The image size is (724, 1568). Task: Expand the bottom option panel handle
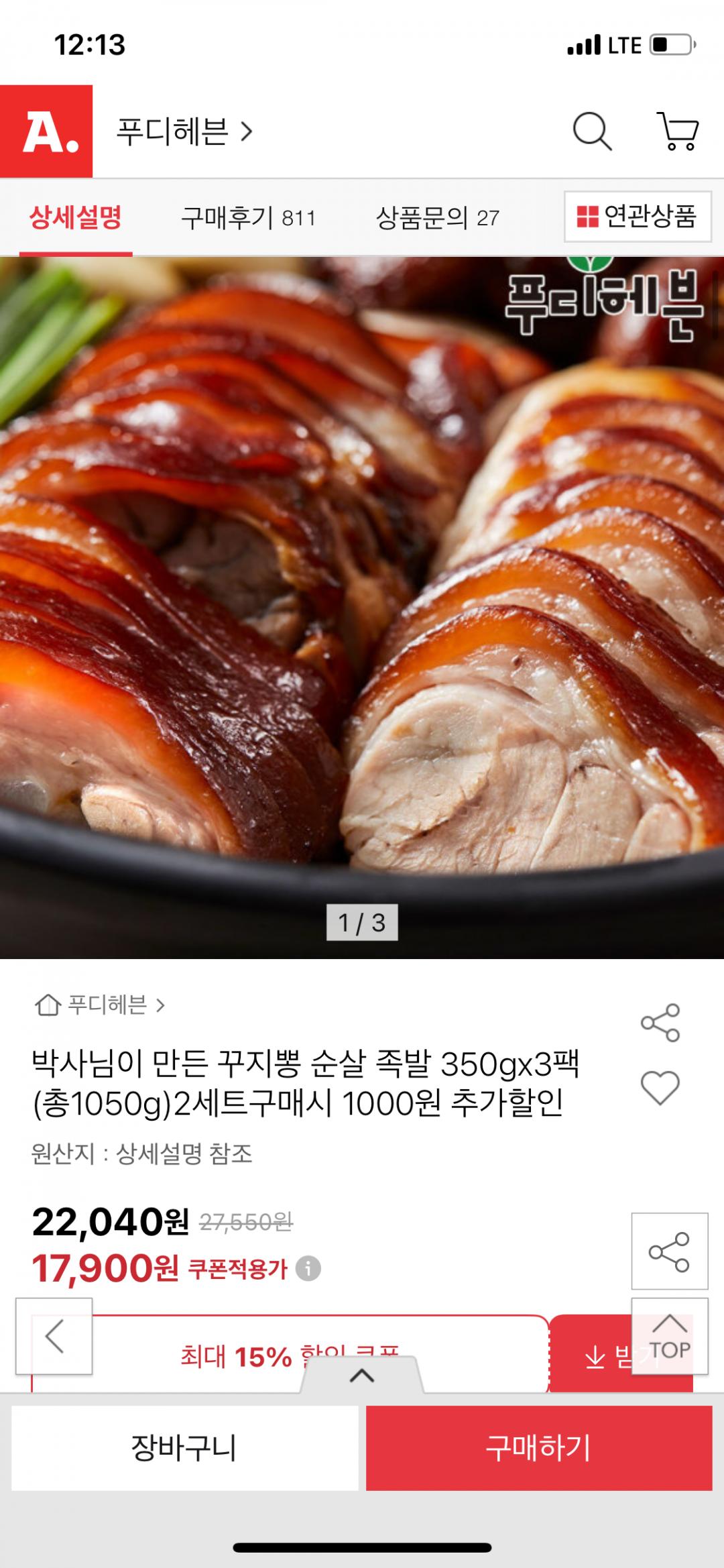362,1376
